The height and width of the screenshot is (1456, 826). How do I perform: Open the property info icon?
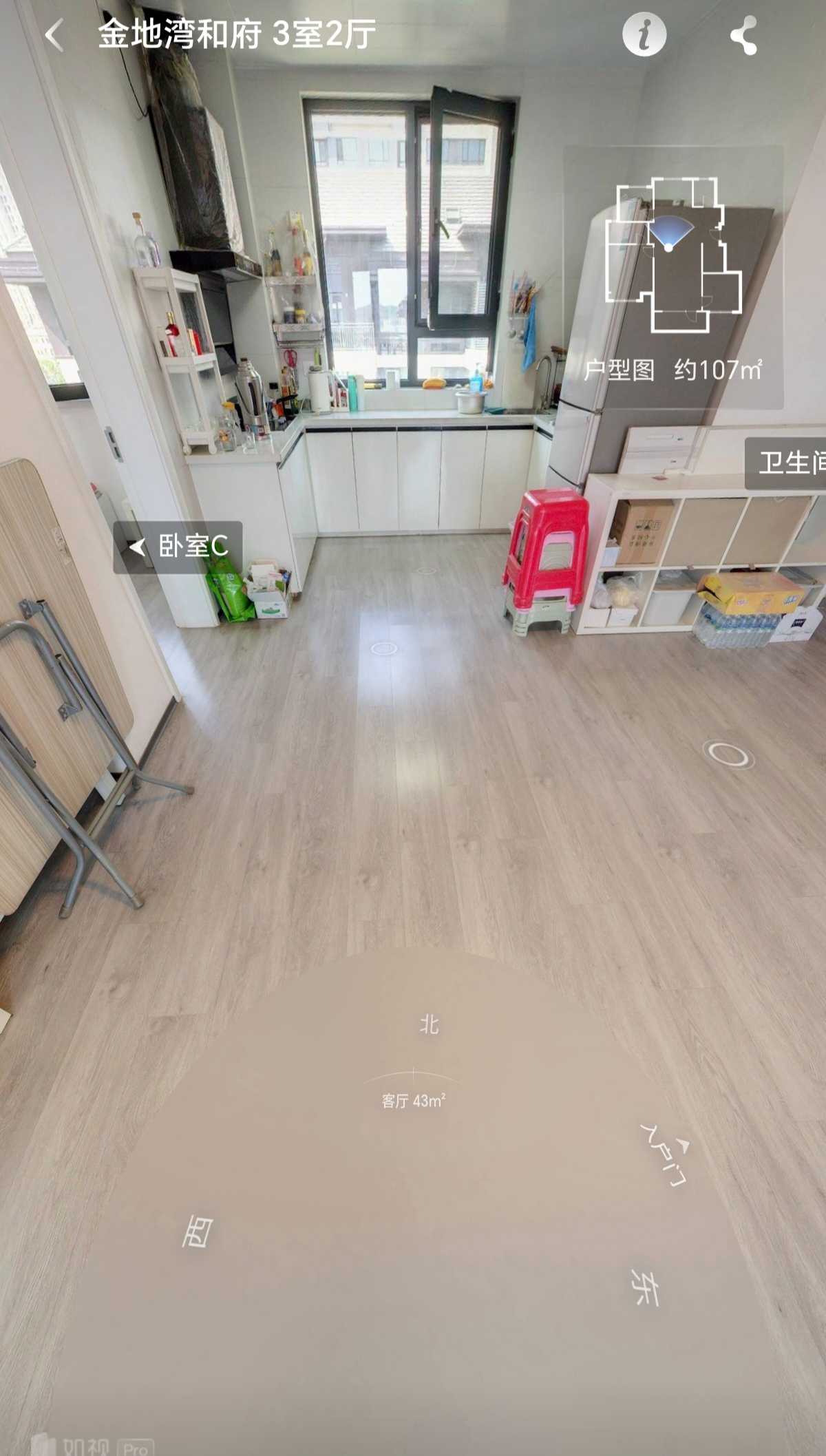click(x=644, y=34)
